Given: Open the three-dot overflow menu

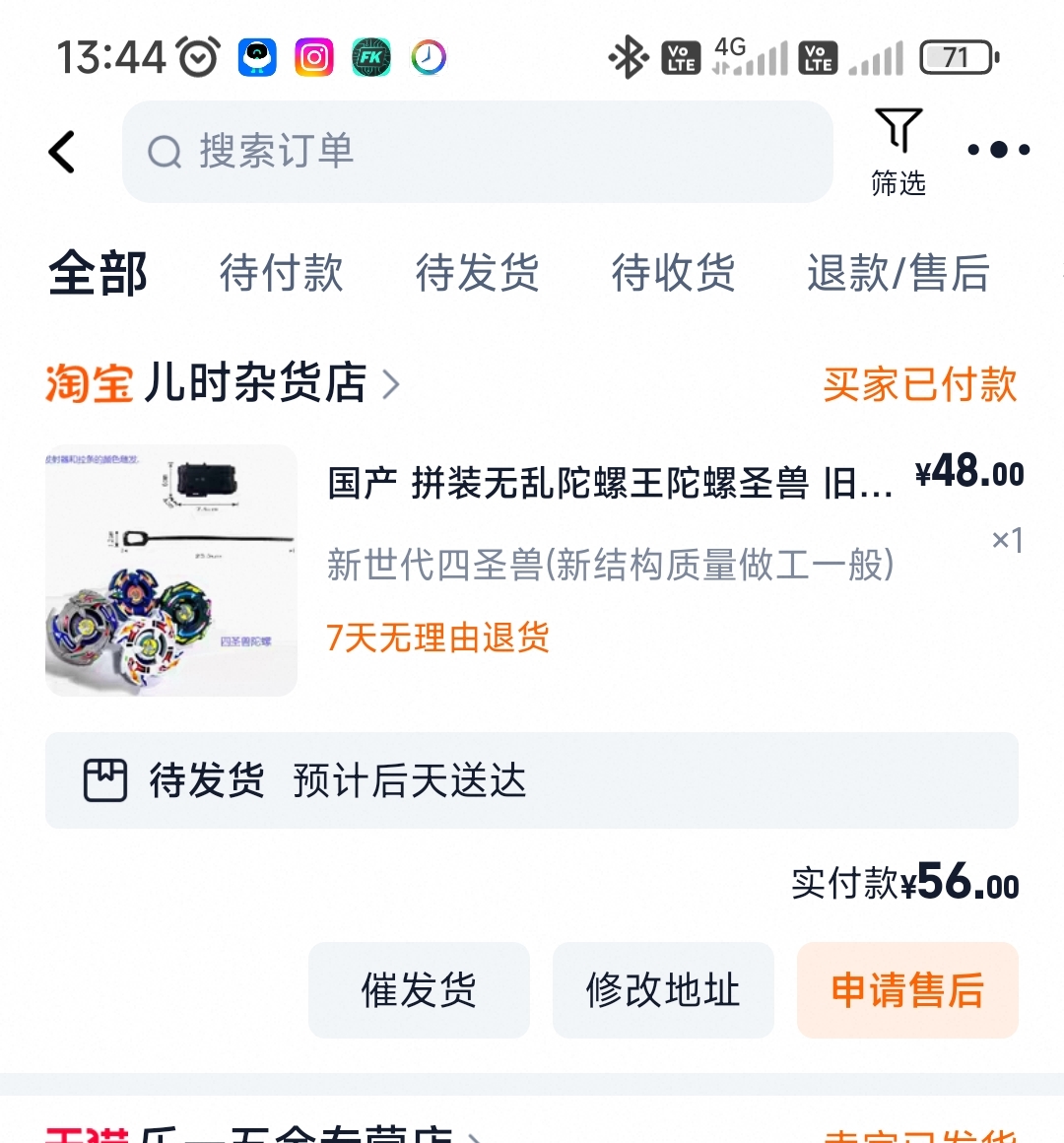Looking at the screenshot, I should point(998,150).
